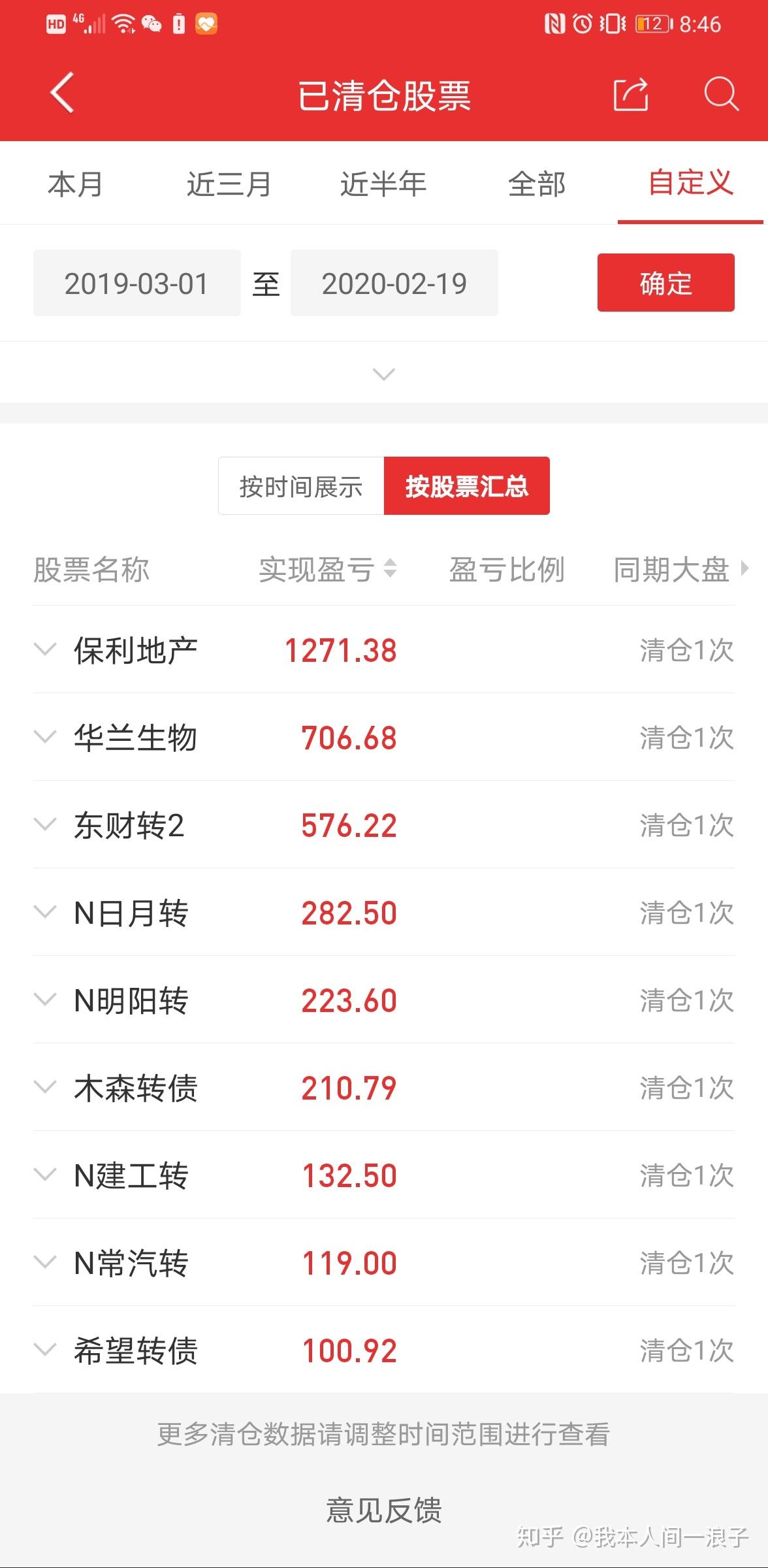Switch to the 近三月 tab
The width and height of the screenshot is (768, 1568).
click(229, 184)
